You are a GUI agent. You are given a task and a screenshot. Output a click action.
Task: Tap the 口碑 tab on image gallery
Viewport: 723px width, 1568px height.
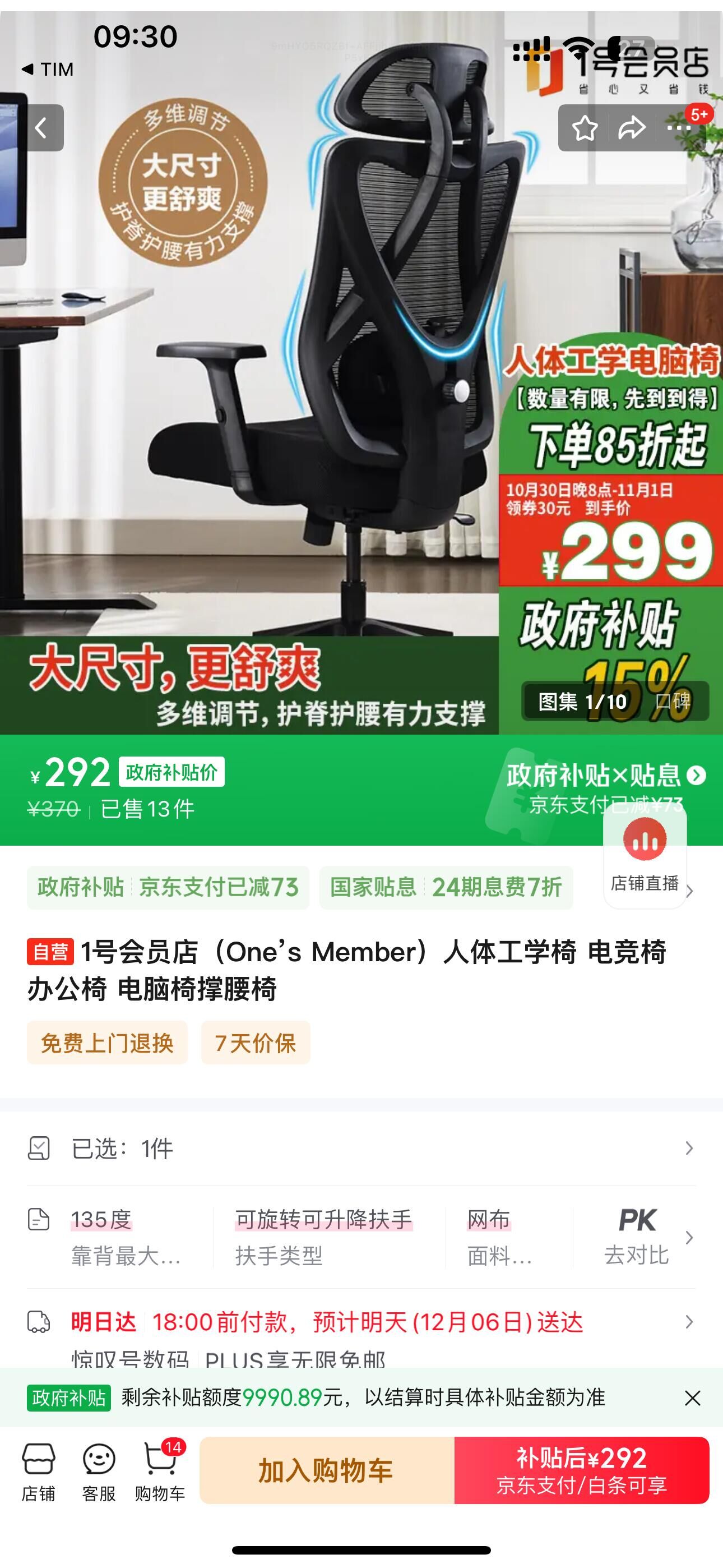673,701
